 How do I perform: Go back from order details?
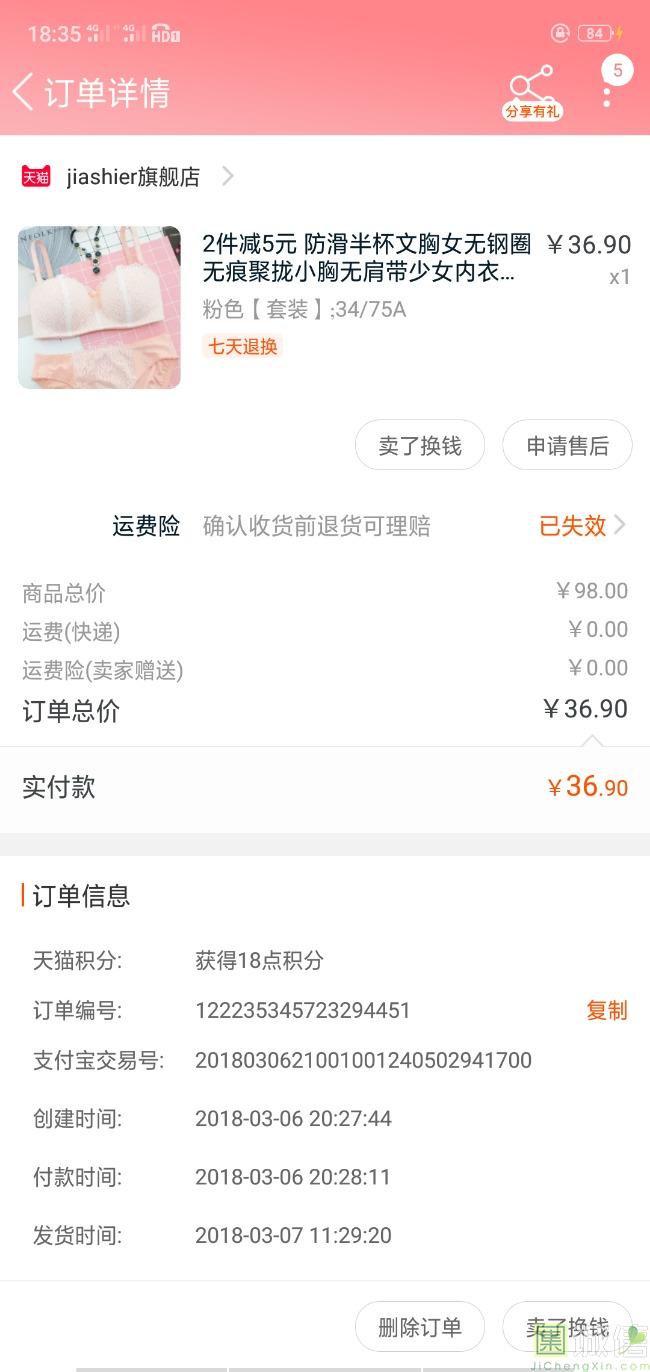coord(24,92)
